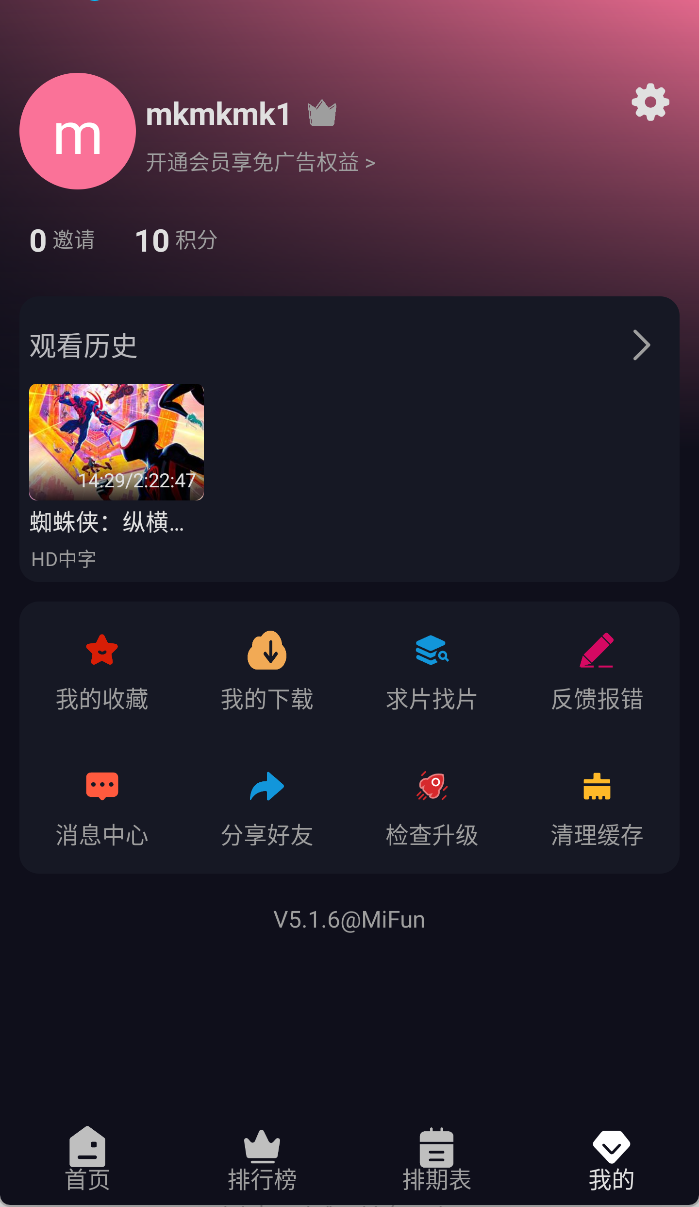Select 求片找片 request option

click(432, 672)
